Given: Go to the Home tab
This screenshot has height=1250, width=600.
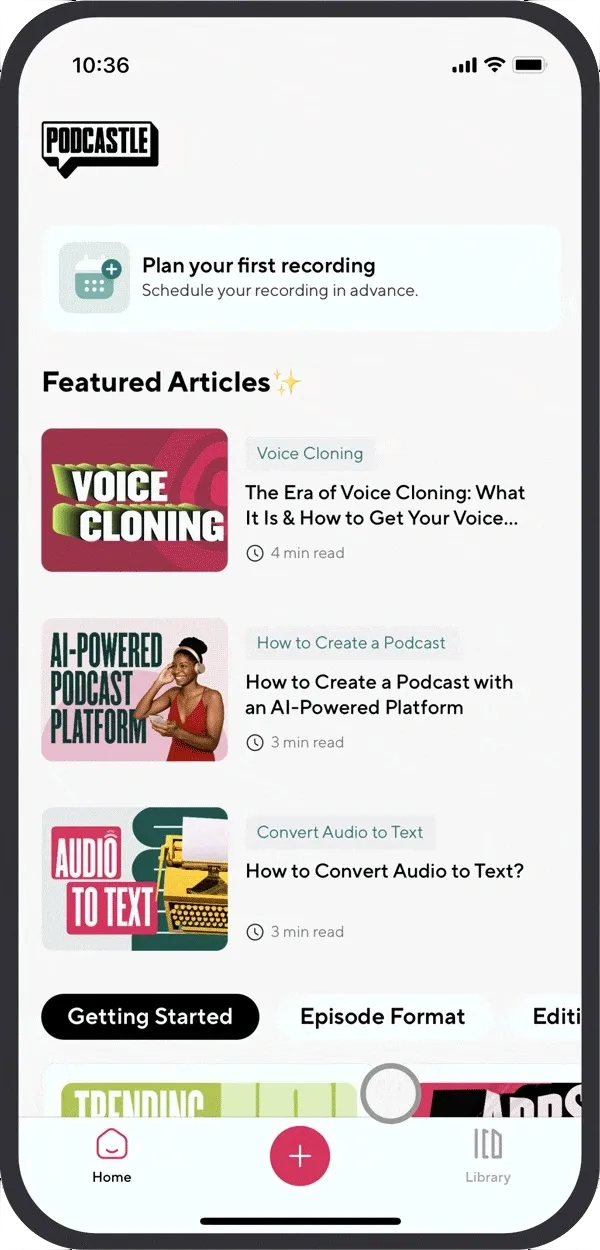Looking at the screenshot, I should click(x=112, y=1155).
